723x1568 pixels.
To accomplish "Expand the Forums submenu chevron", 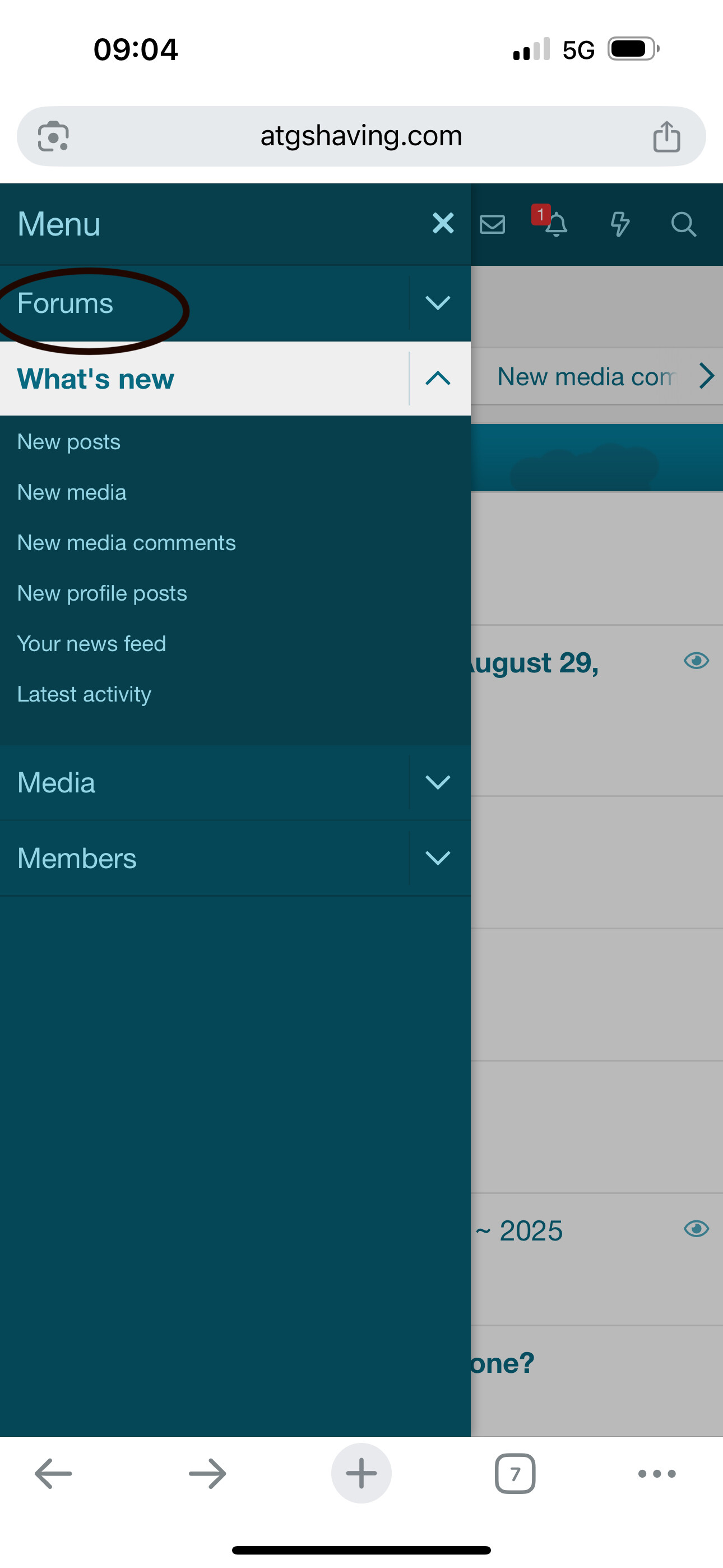I will 438,303.
